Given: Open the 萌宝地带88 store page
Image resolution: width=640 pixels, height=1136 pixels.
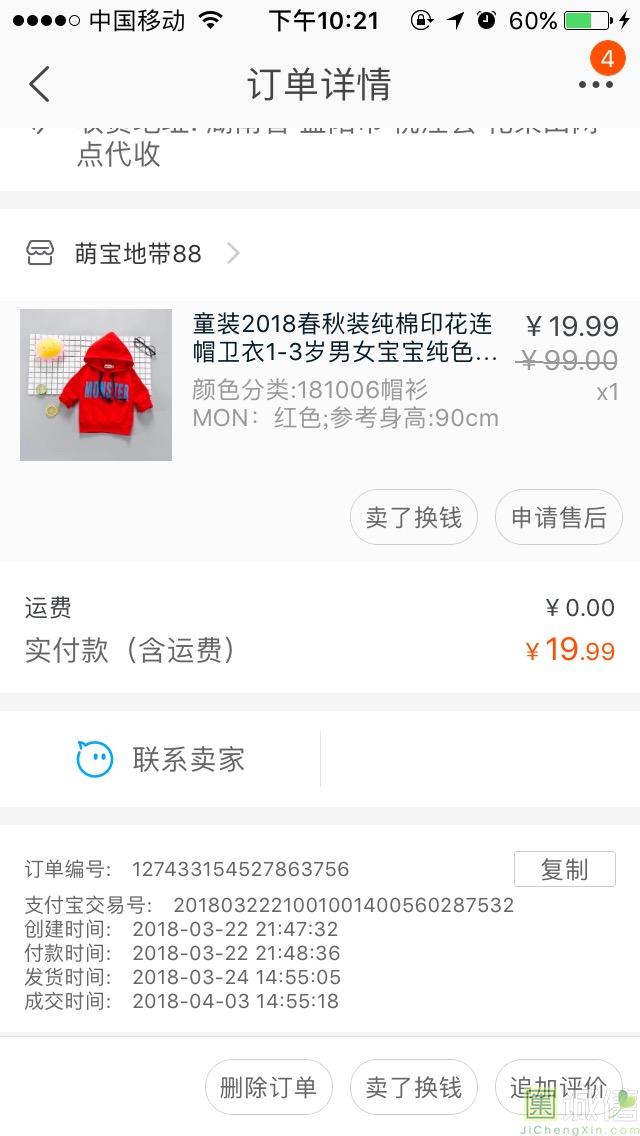Looking at the screenshot, I should [x=138, y=254].
